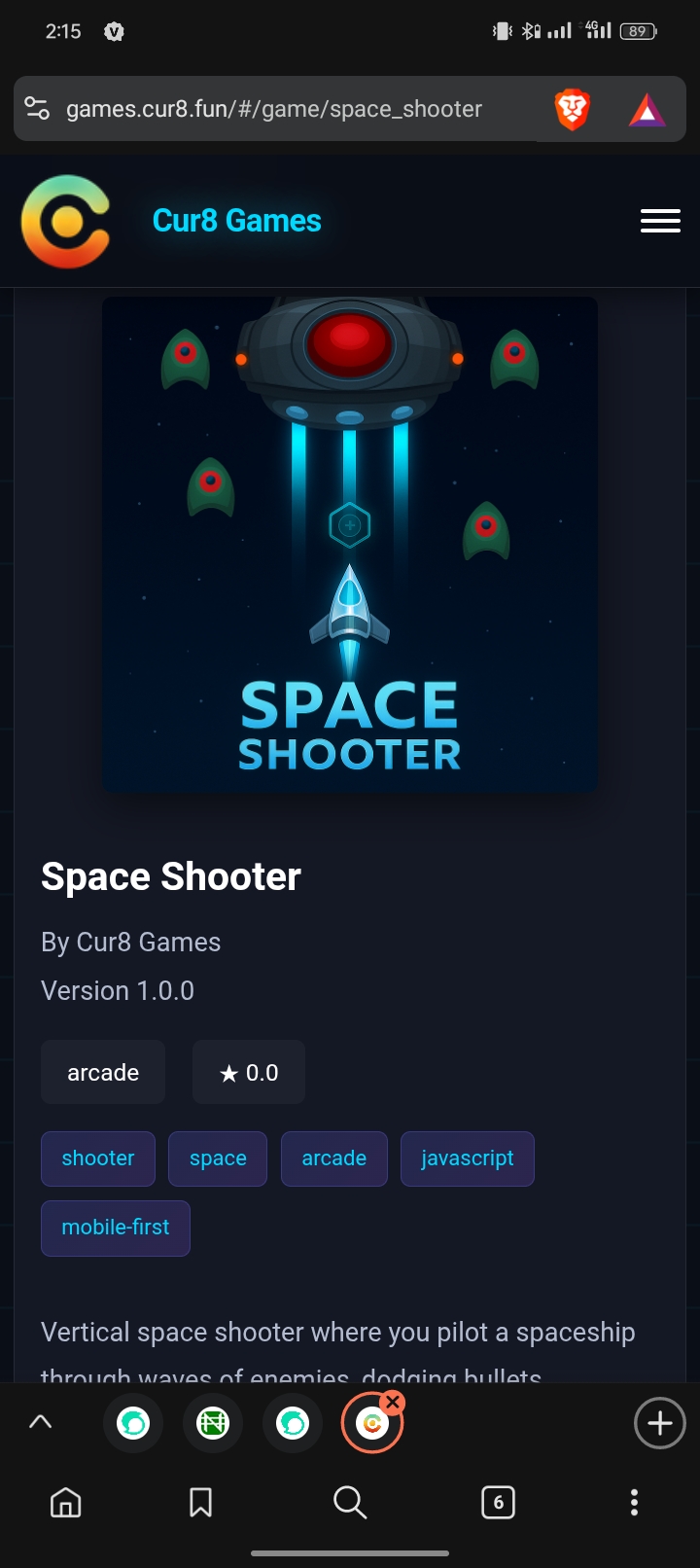Viewport: 700px width, 1568px height.
Task: Collapse the tab strip with up chevron
Action: pos(40,1422)
